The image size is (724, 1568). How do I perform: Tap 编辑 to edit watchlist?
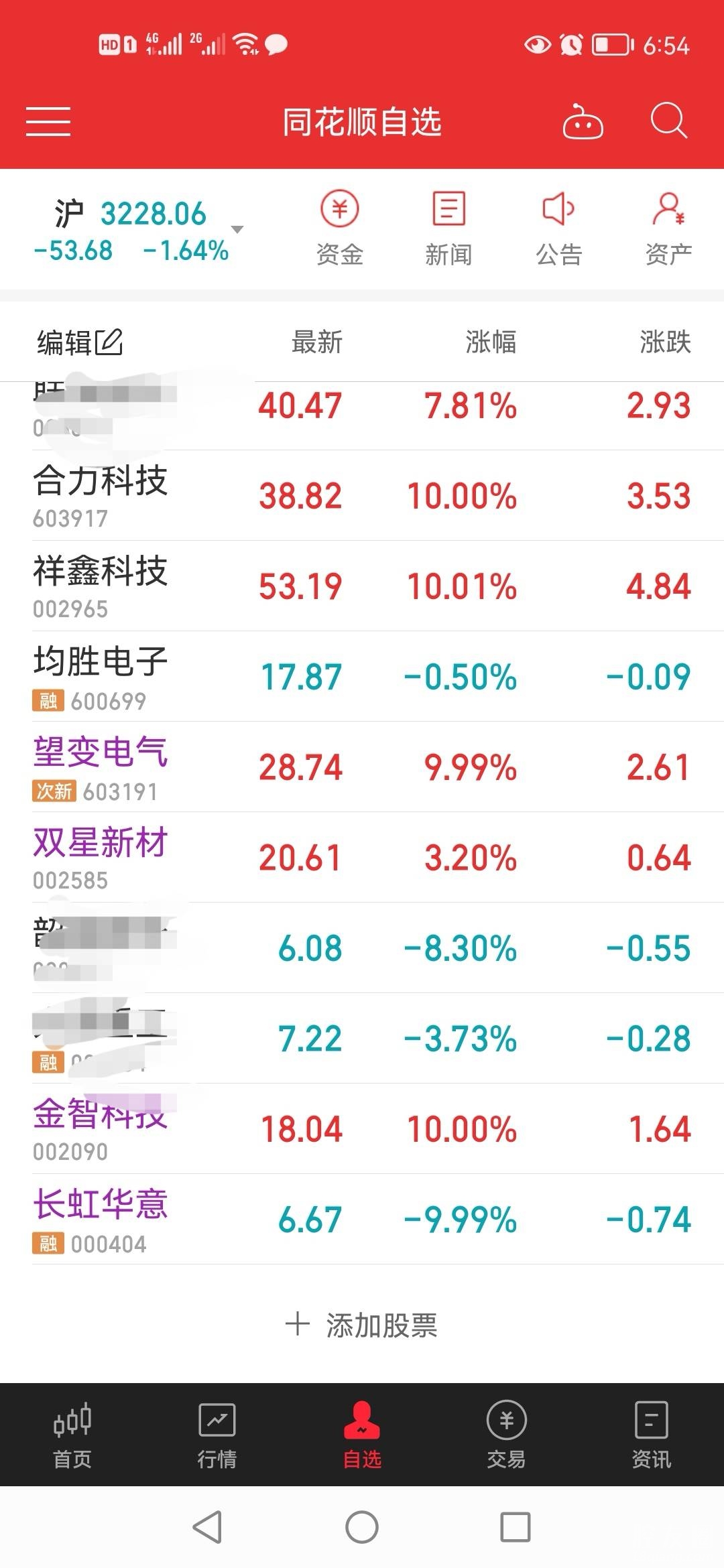coord(79,342)
